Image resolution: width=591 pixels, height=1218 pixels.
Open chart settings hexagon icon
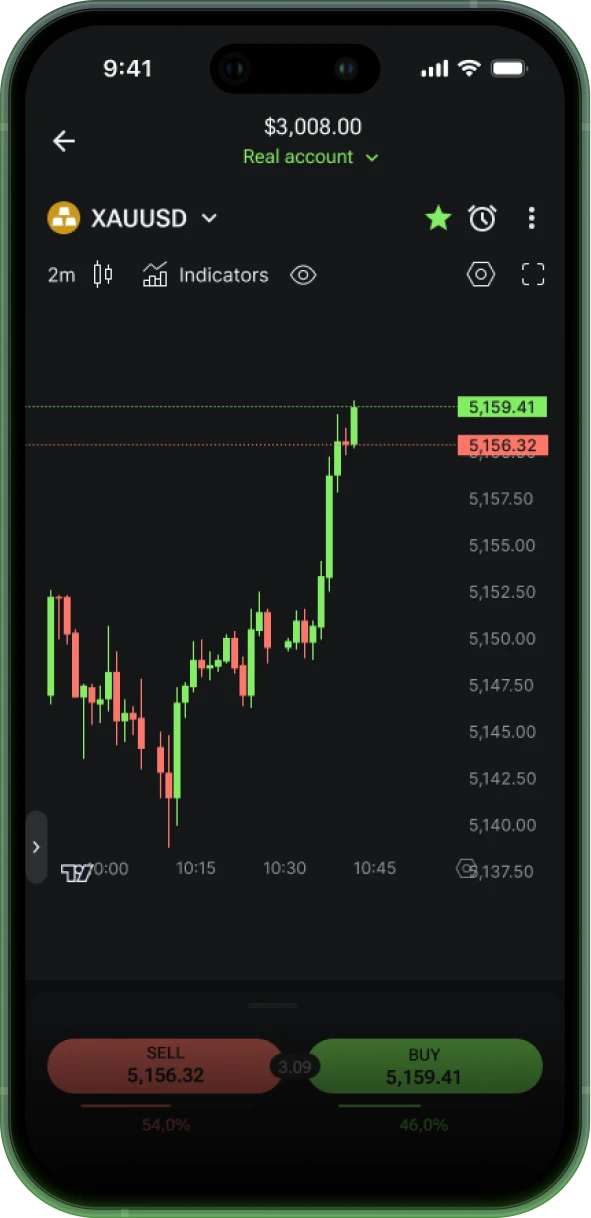pos(481,275)
